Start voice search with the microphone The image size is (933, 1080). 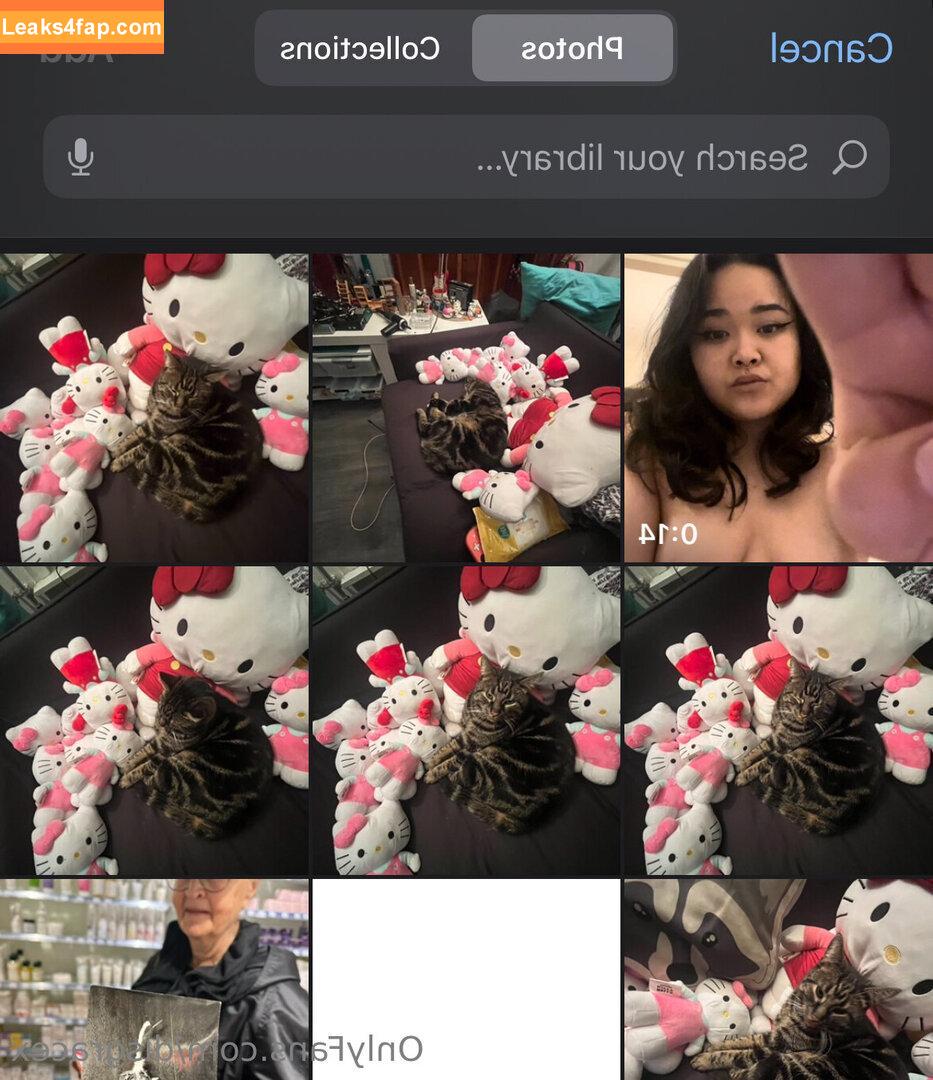coord(81,157)
